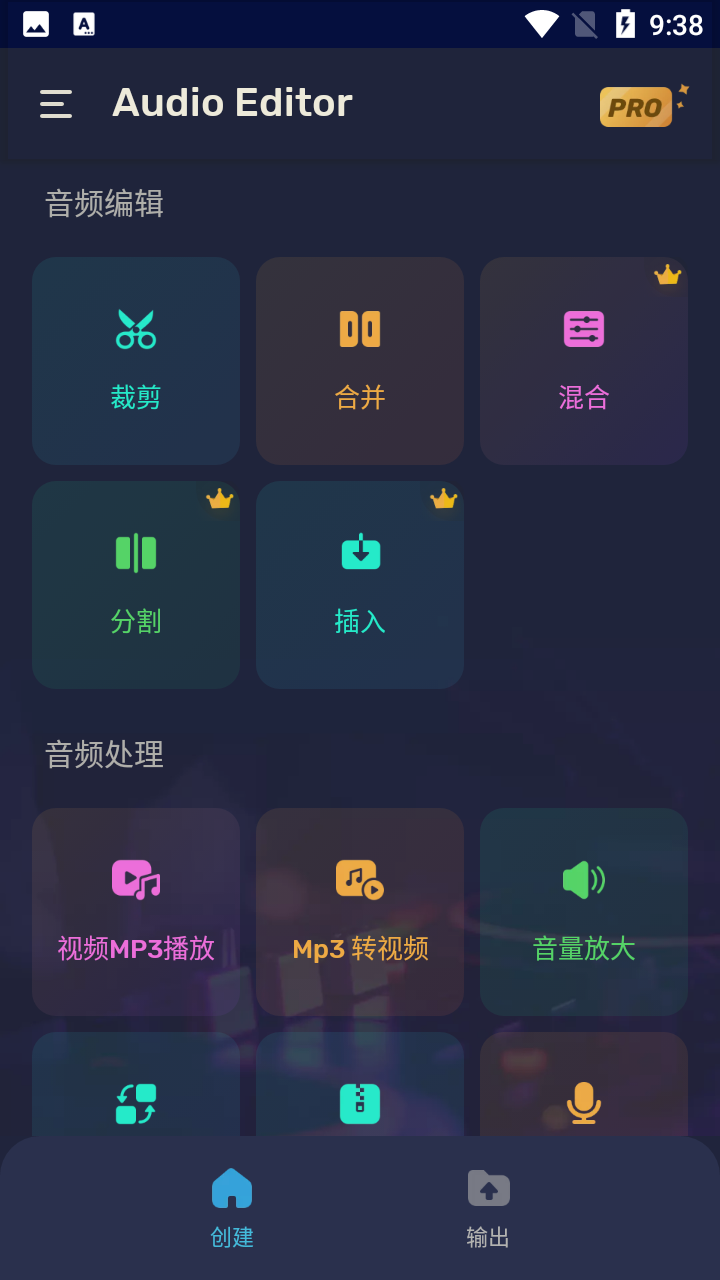Open the 混合 (Mix) tool
Image resolution: width=720 pixels, height=1280 pixels.
coord(583,361)
